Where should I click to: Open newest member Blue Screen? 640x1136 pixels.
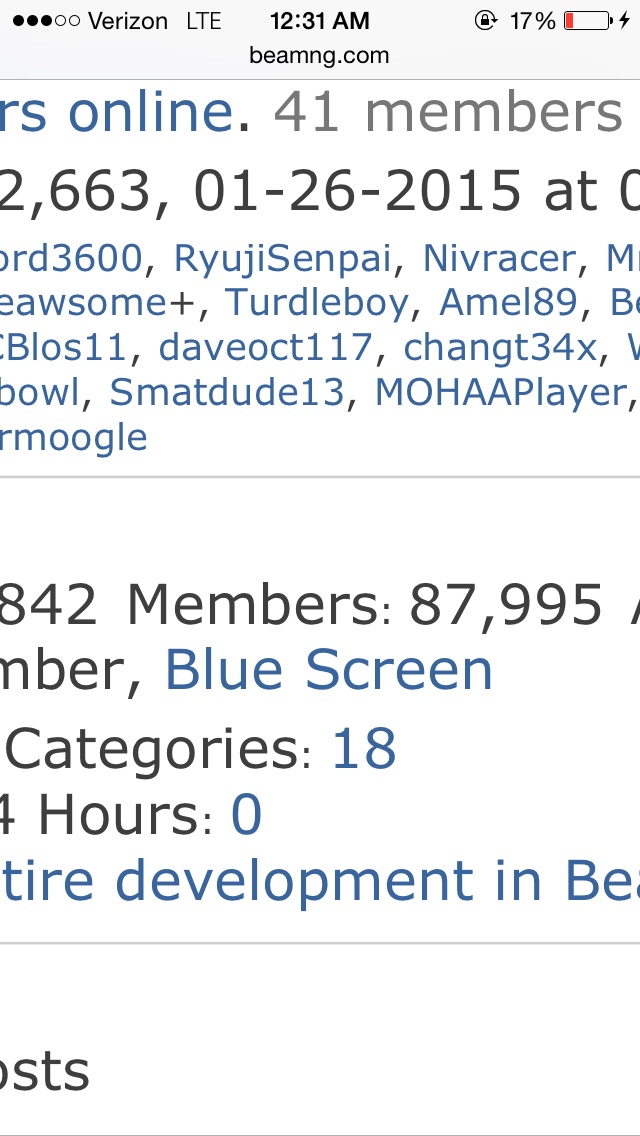328,669
